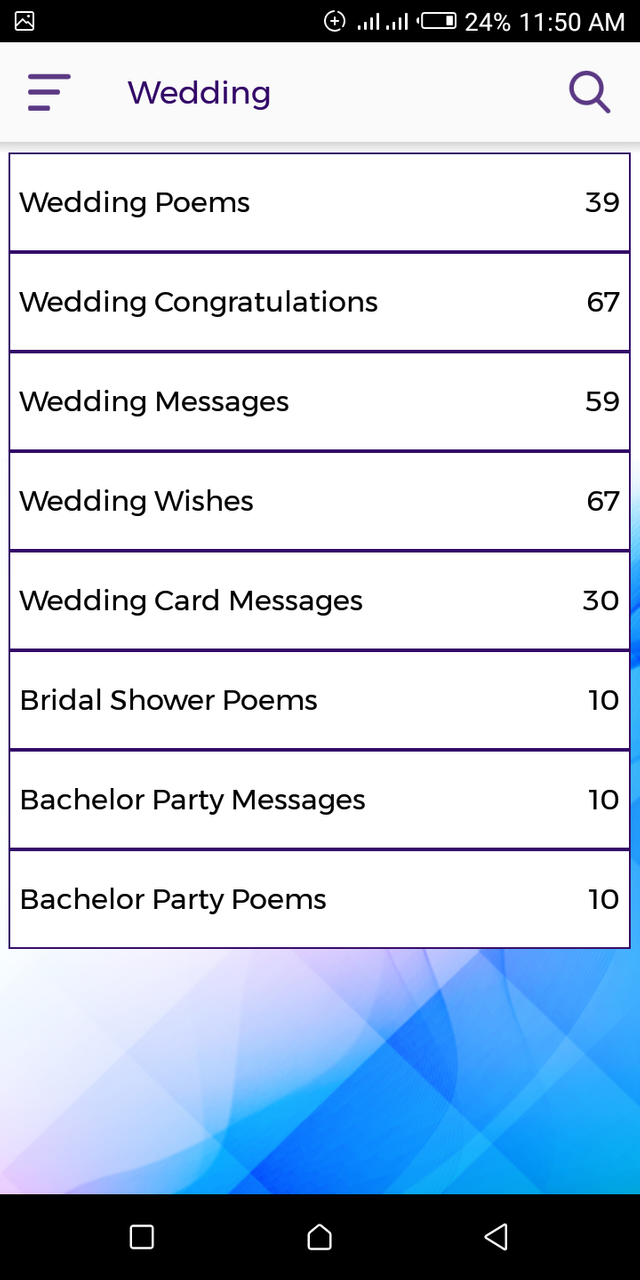Viewport: 640px width, 1280px height.
Task: Open the hamburger drawer menu
Action: 49,93
